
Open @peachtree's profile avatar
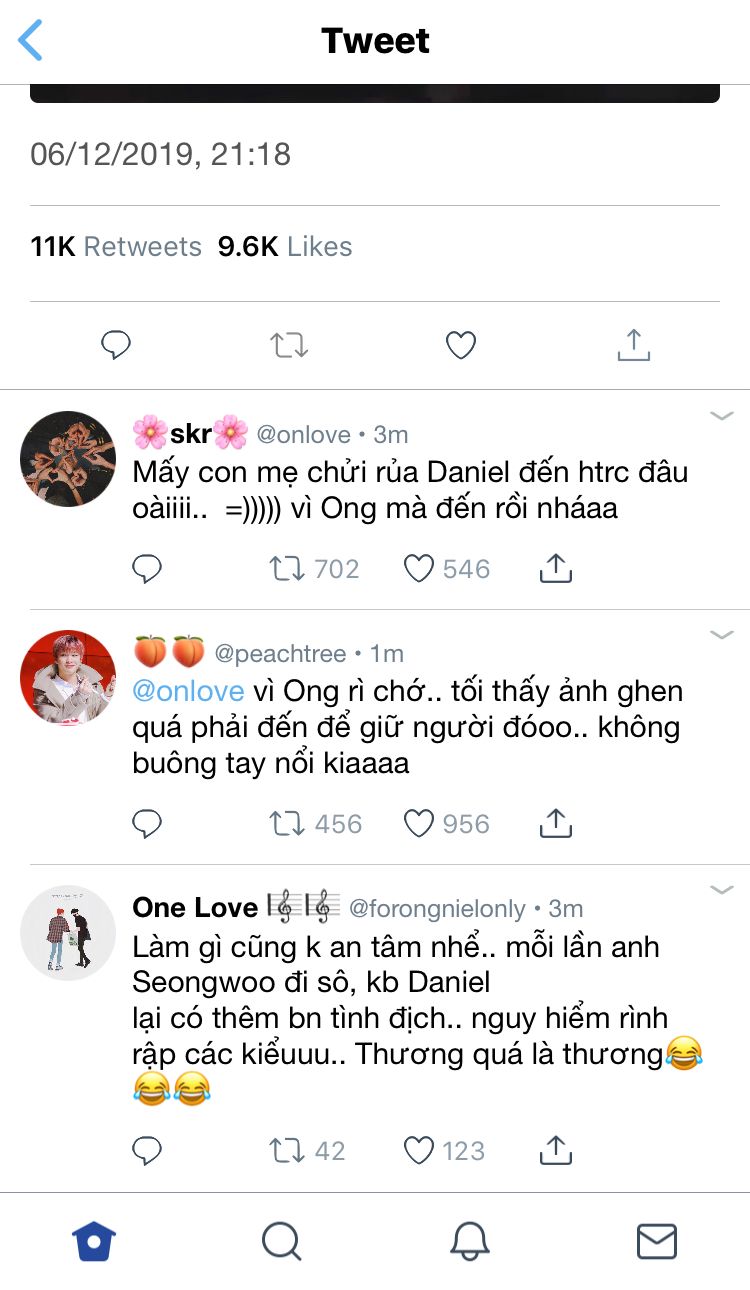(x=68, y=678)
